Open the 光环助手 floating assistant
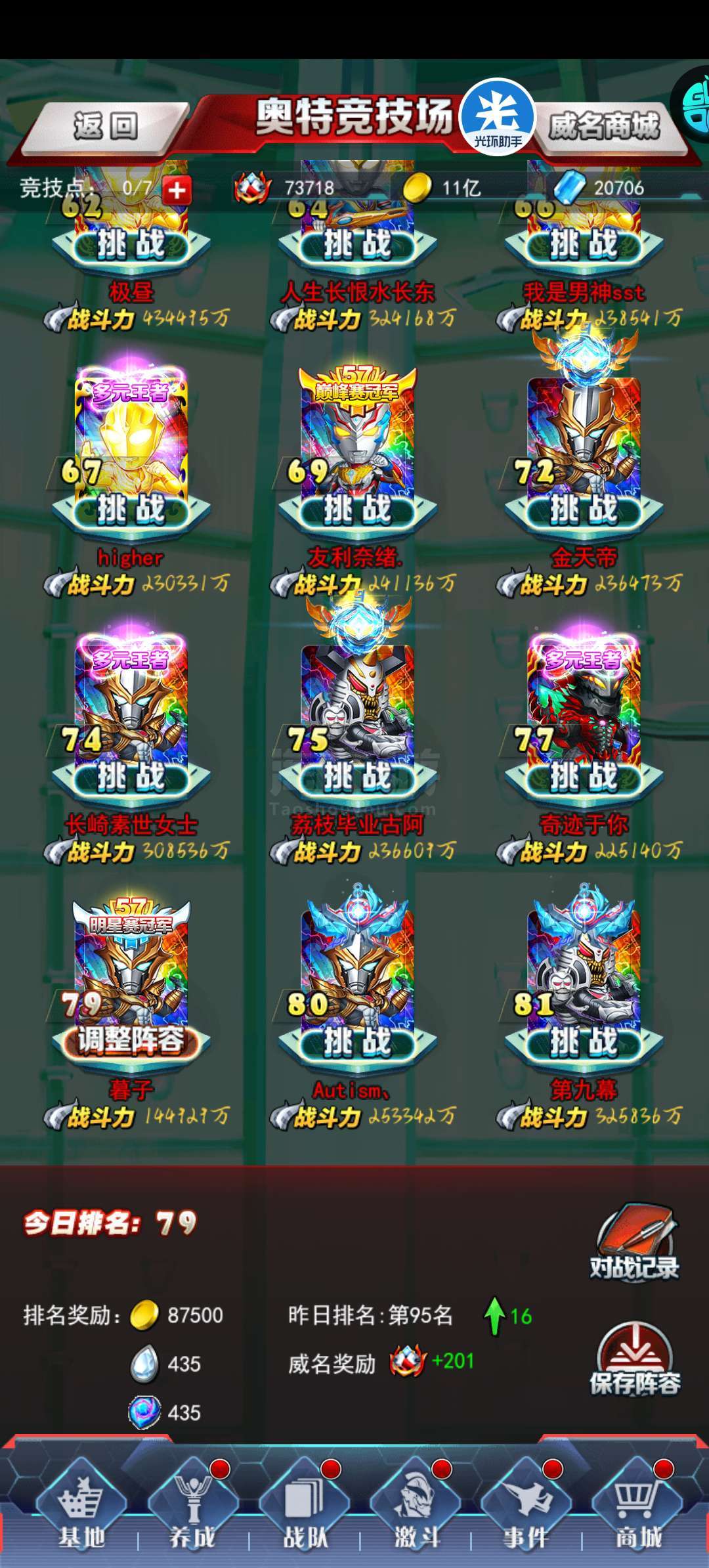 point(498,116)
